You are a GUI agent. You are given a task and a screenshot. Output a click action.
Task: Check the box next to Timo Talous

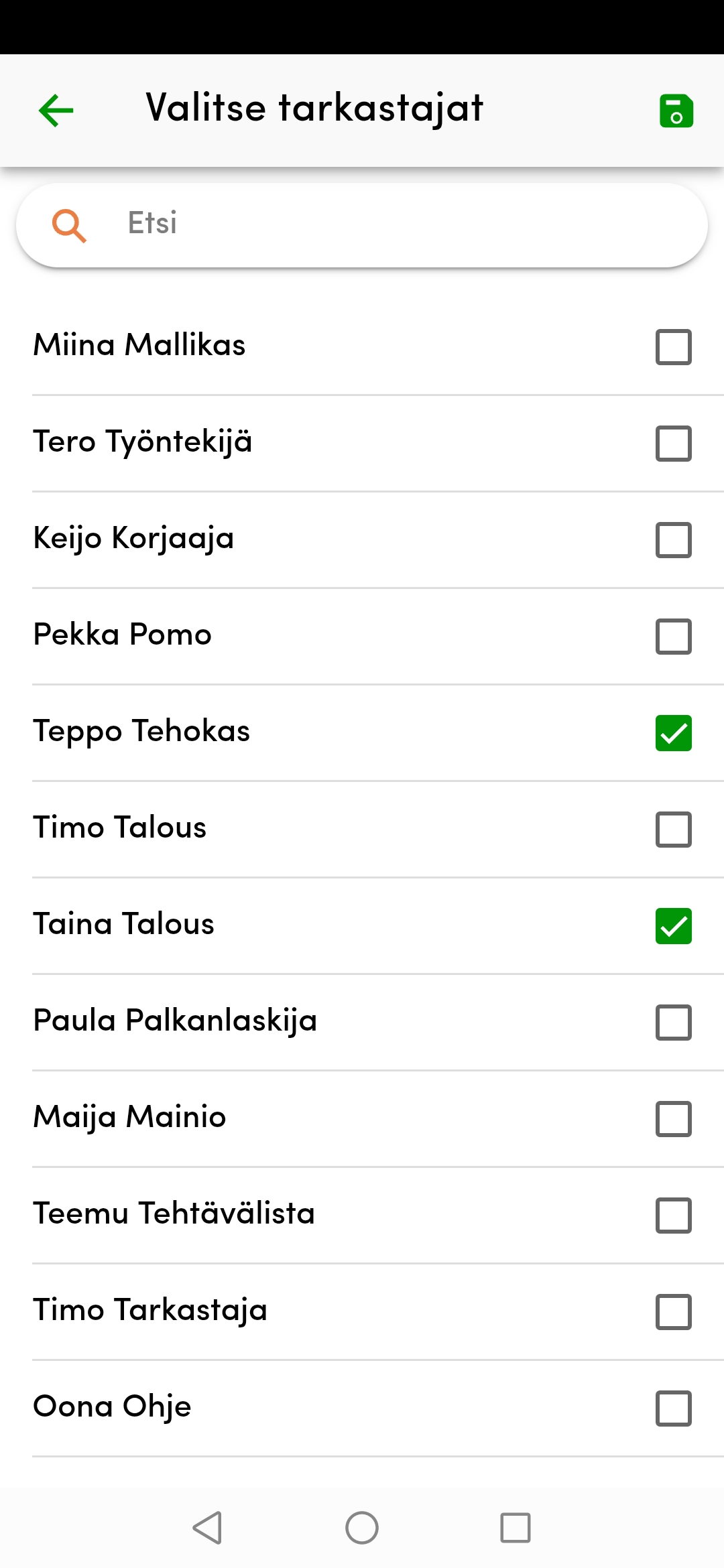tap(672, 830)
